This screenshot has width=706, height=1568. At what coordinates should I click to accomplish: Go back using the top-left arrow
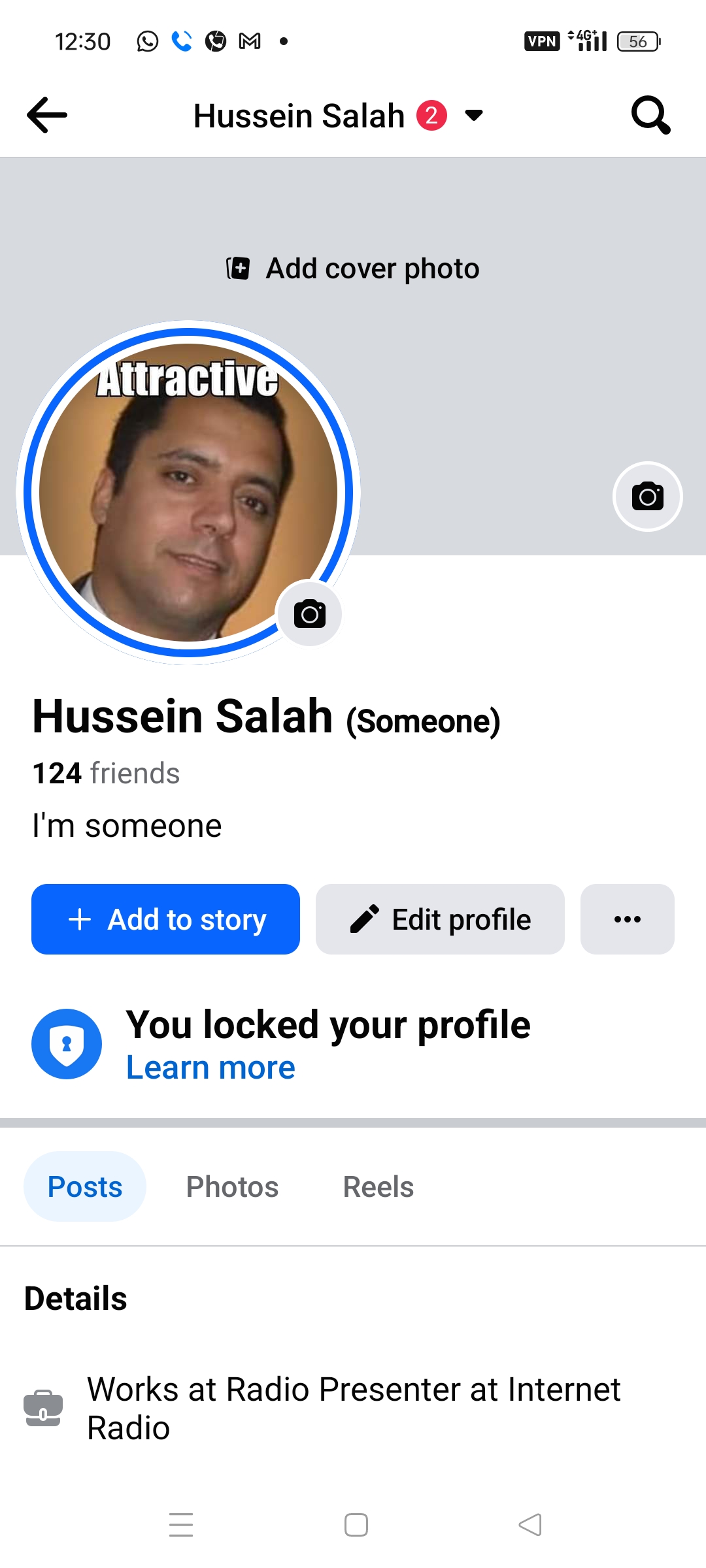(x=47, y=115)
